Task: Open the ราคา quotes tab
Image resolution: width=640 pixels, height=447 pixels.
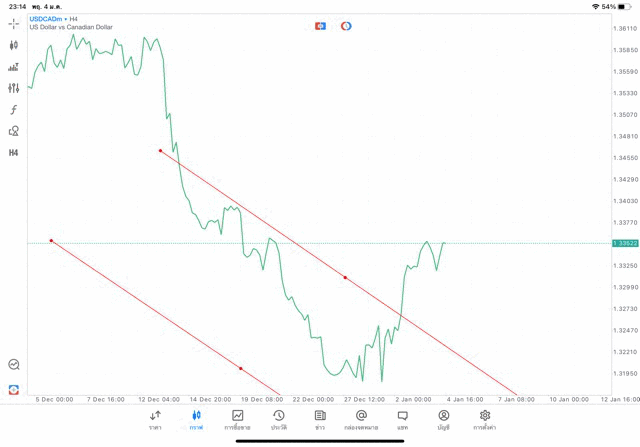Action: 155,419
